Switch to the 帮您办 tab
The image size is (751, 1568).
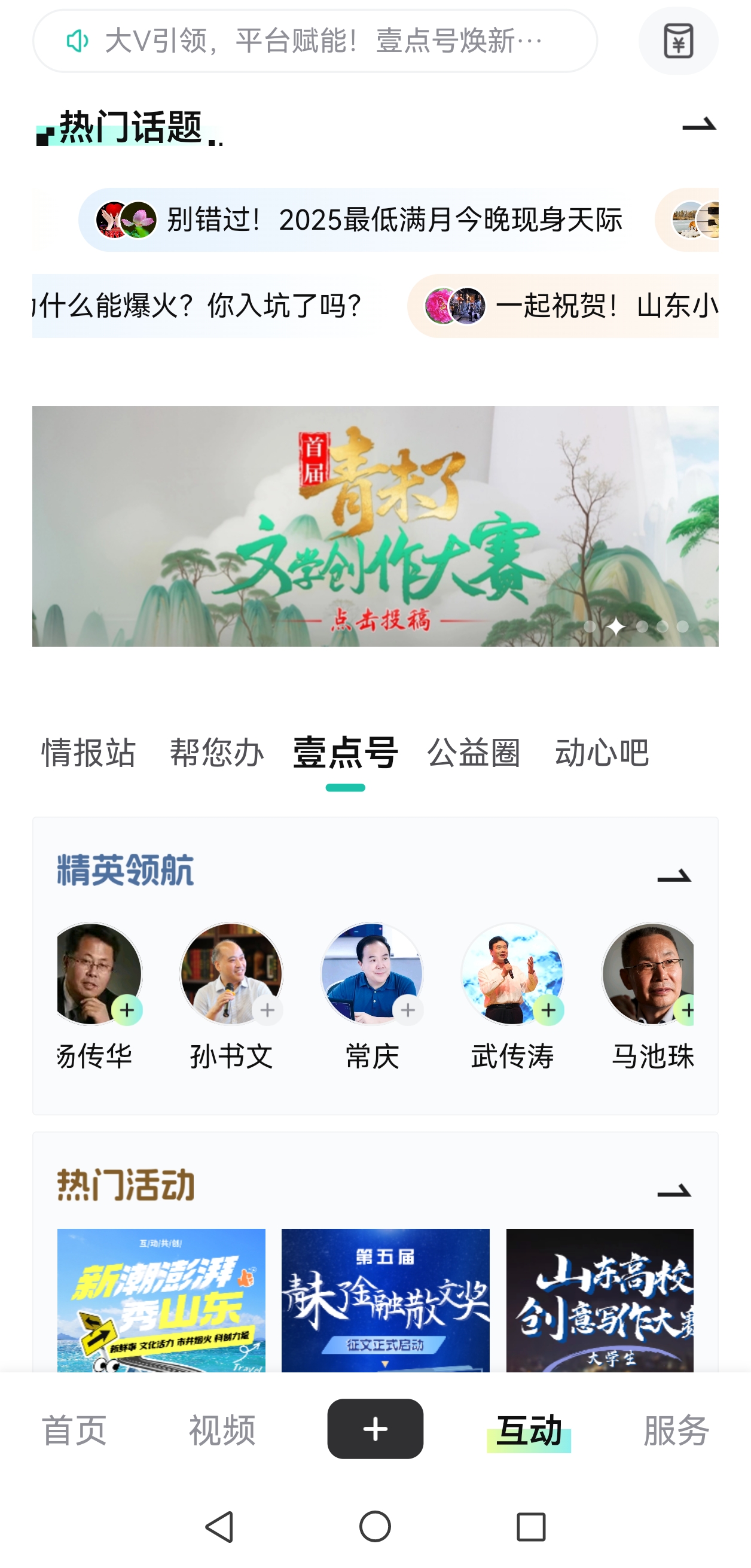pos(216,753)
